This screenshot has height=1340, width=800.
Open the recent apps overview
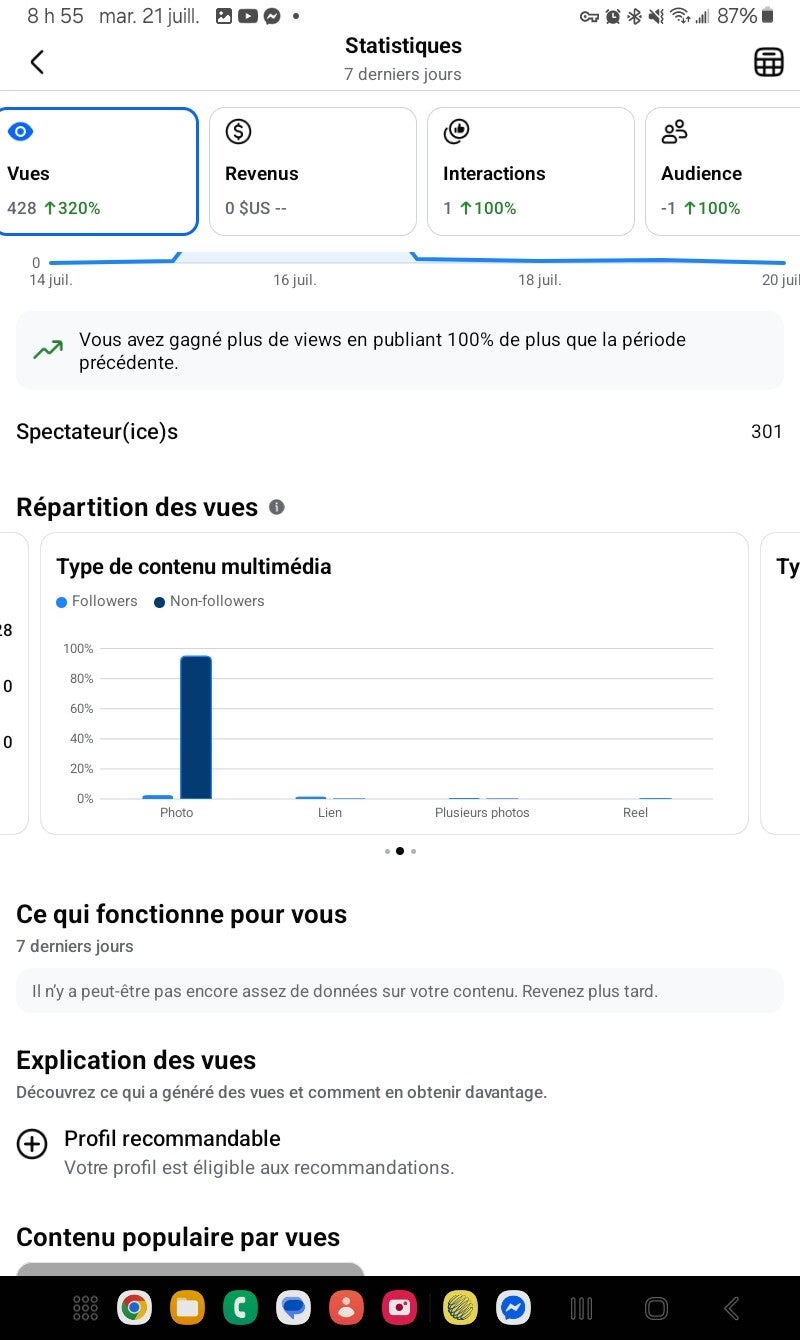click(x=581, y=1308)
